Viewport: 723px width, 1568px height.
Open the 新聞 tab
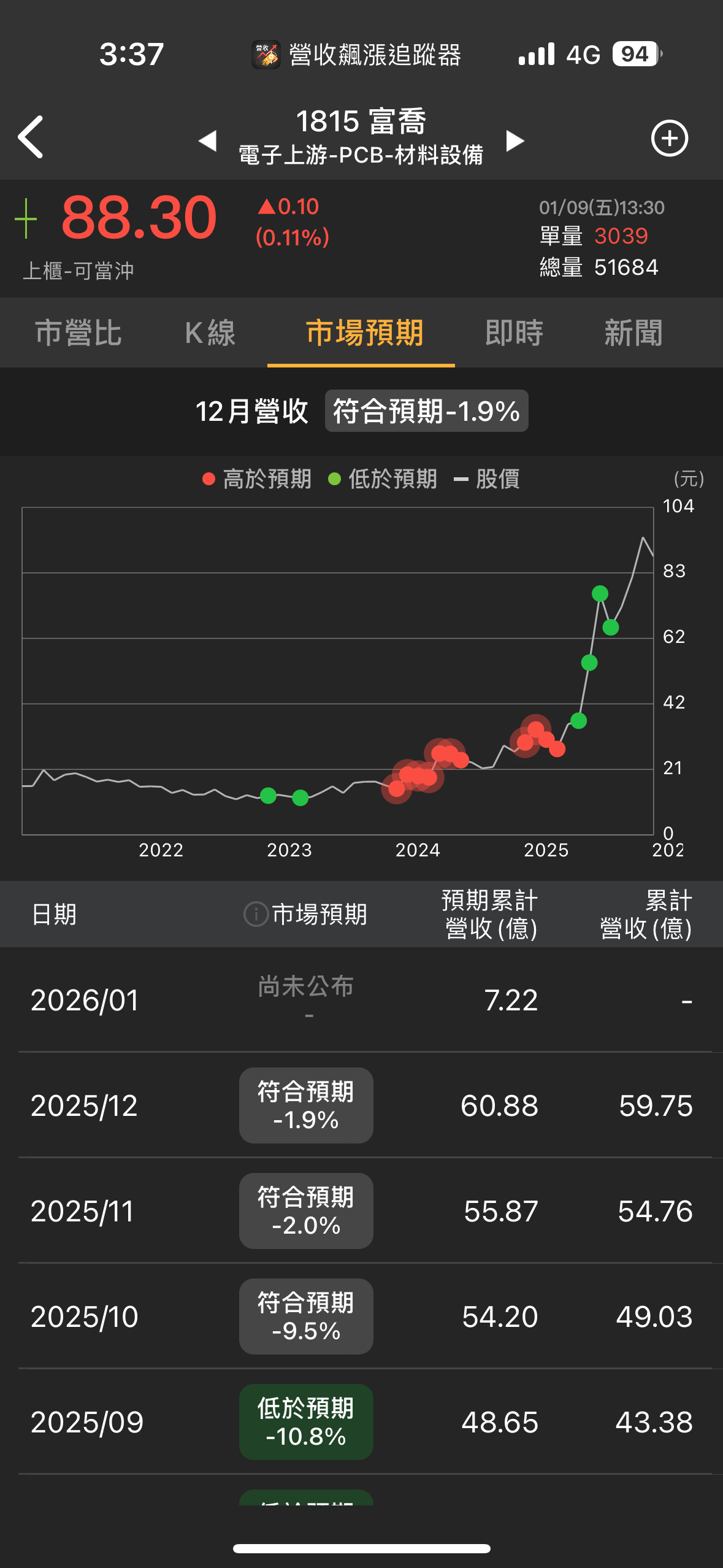pyautogui.click(x=633, y=333)
